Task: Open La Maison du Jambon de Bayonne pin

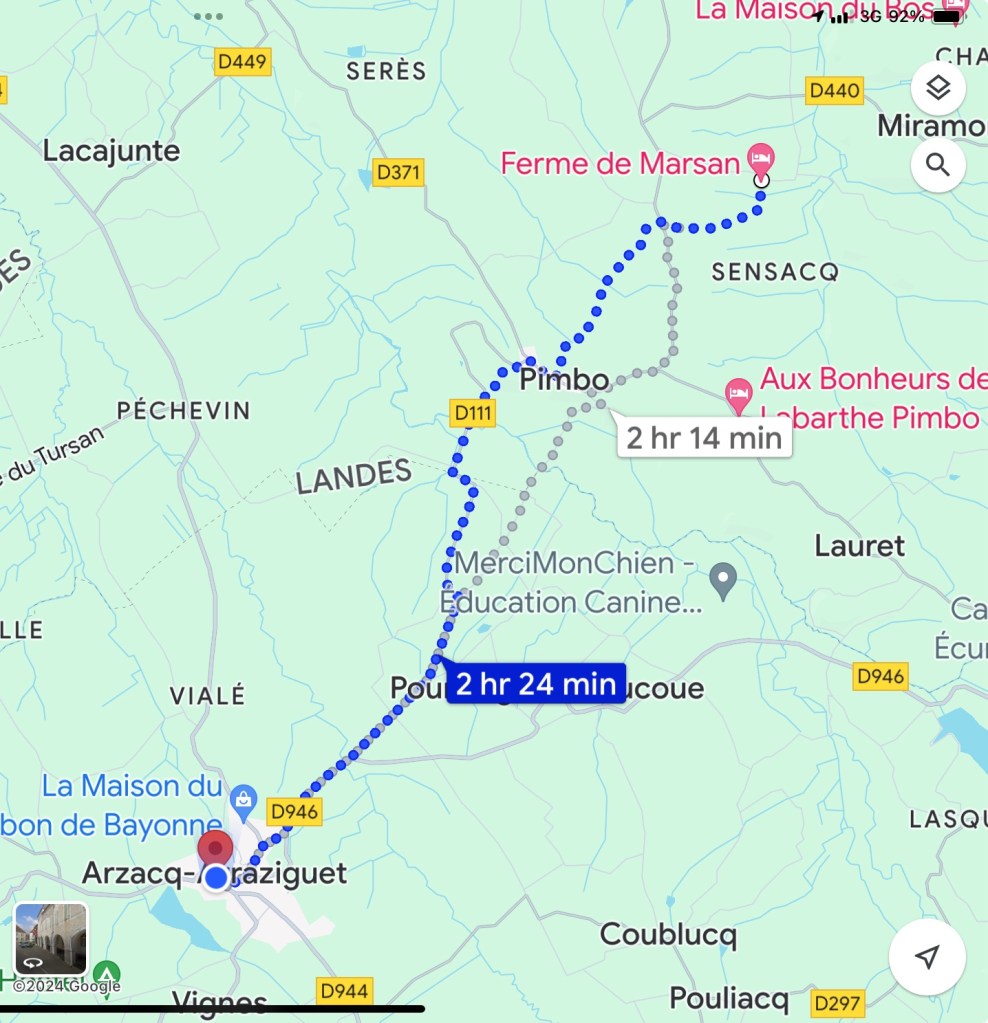Action: coord(243,799)
